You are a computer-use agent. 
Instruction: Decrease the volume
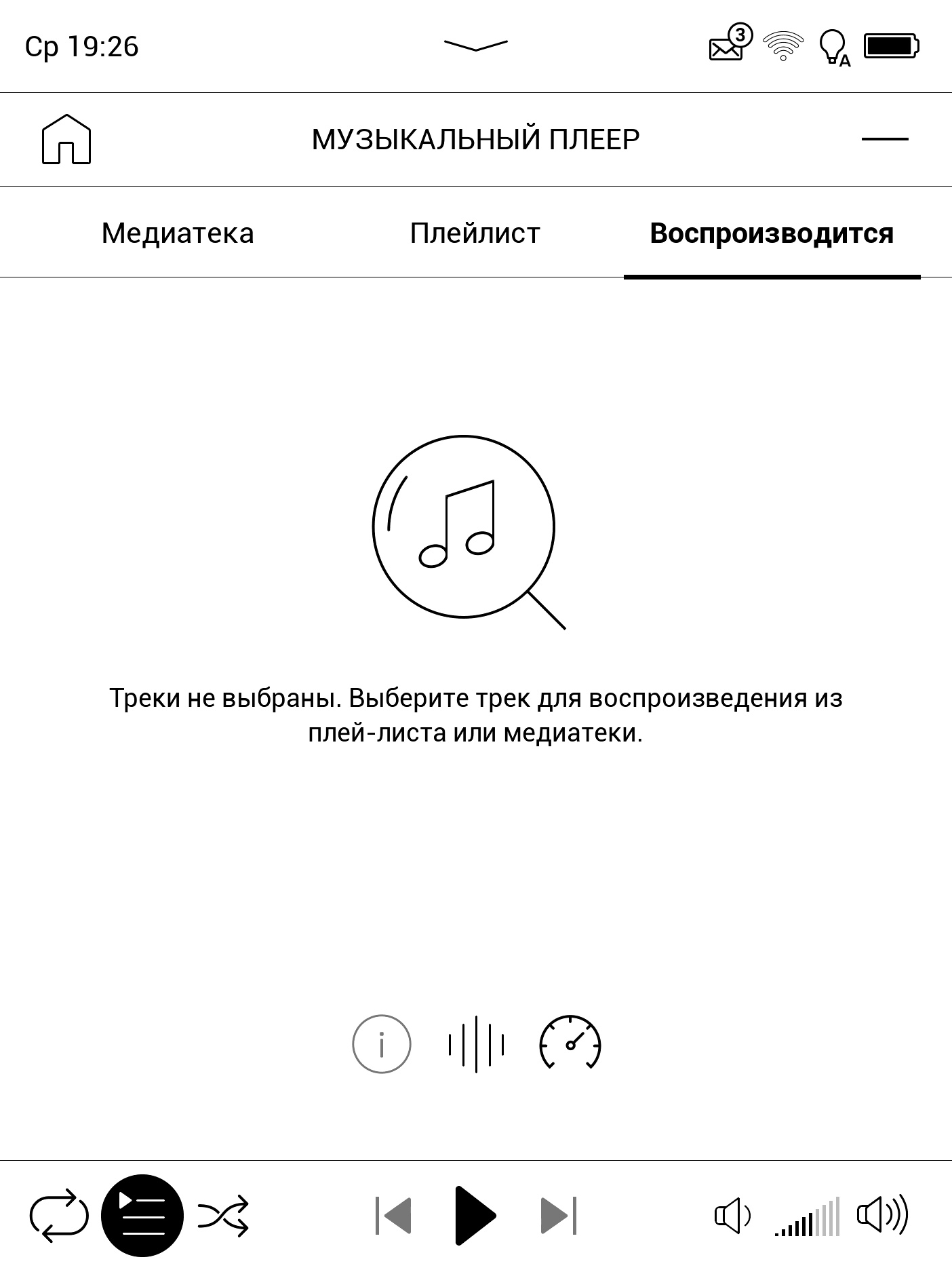[x=732, y=1215]
